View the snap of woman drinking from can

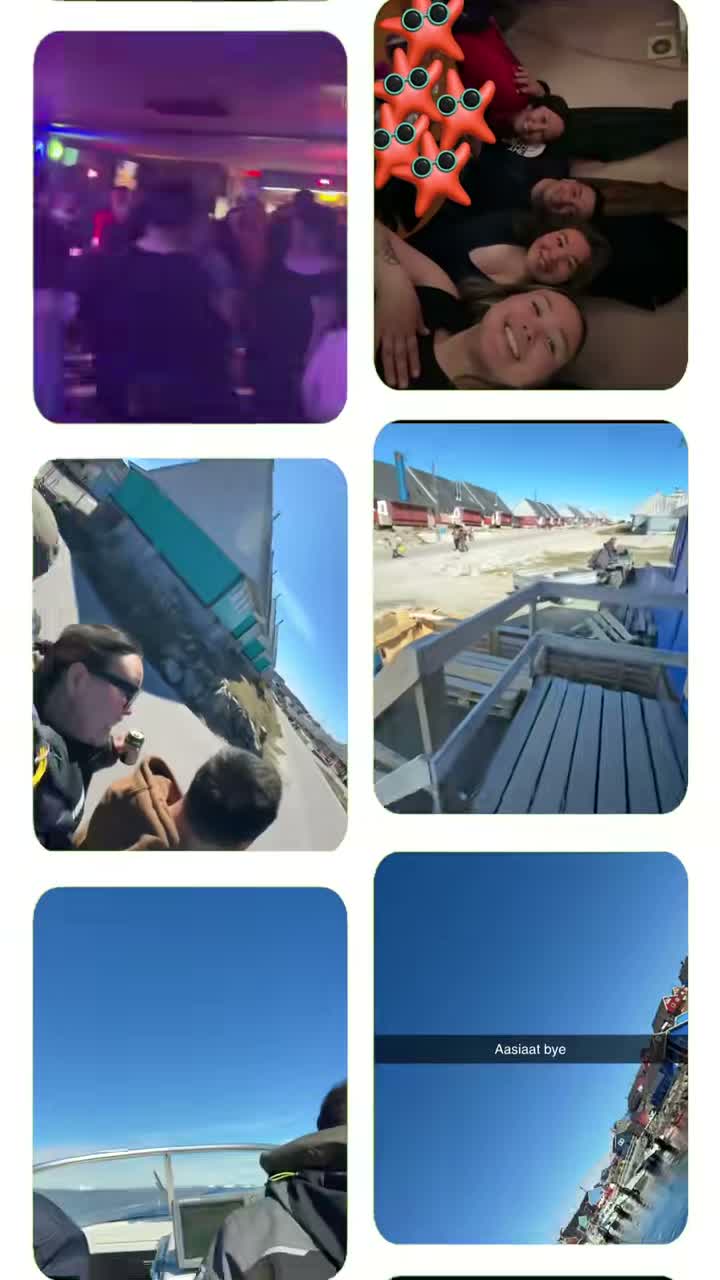pos(190,655)
